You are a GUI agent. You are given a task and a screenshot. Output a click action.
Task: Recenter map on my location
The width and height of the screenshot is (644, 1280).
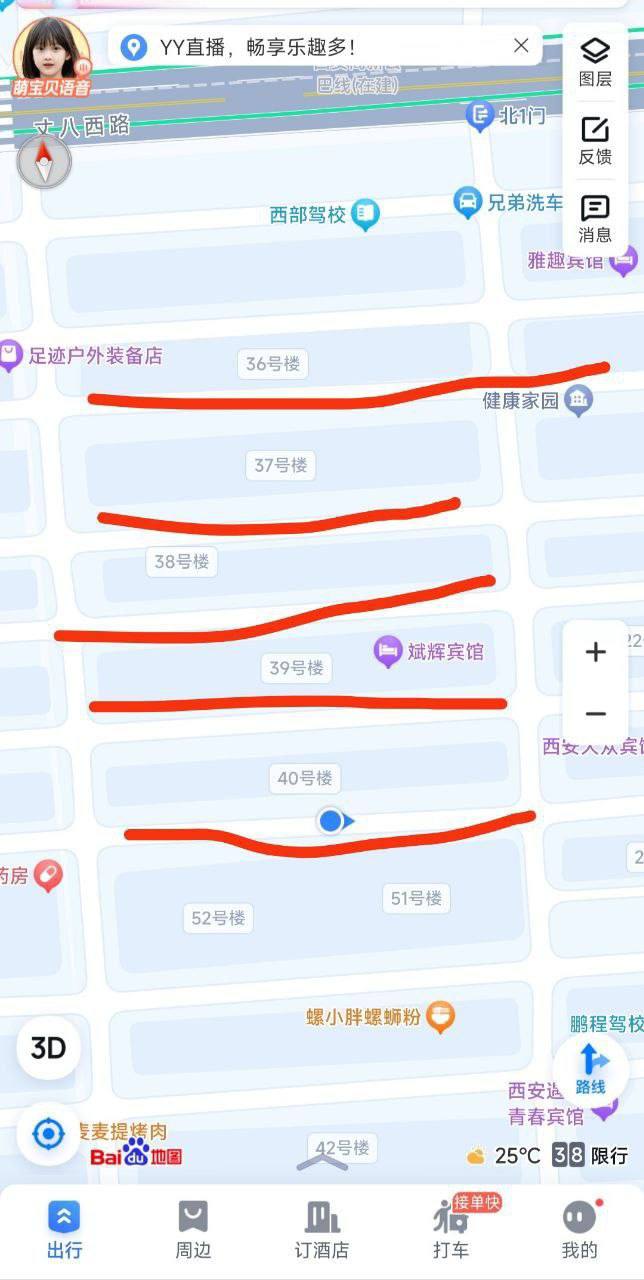tap(48, 1134)
